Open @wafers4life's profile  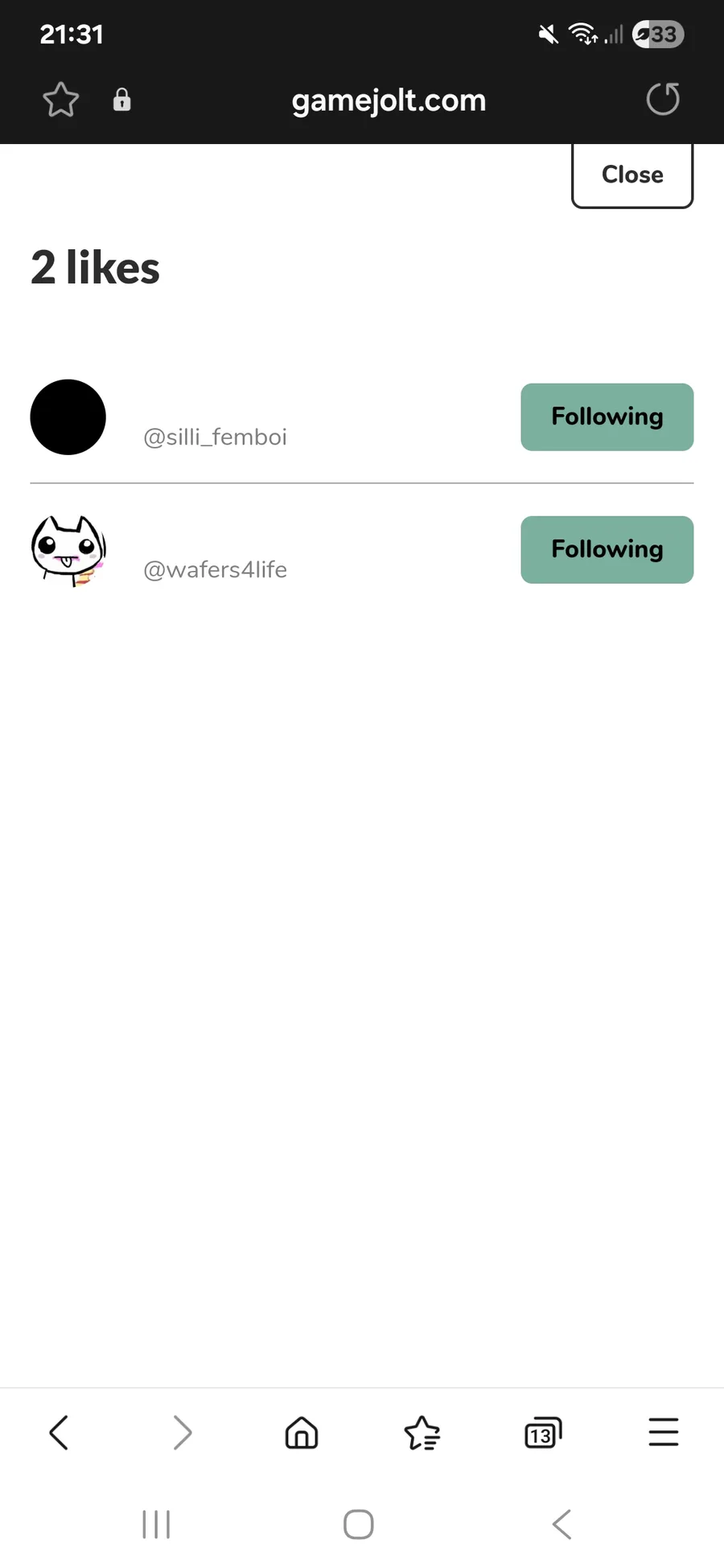click(215, 569)
